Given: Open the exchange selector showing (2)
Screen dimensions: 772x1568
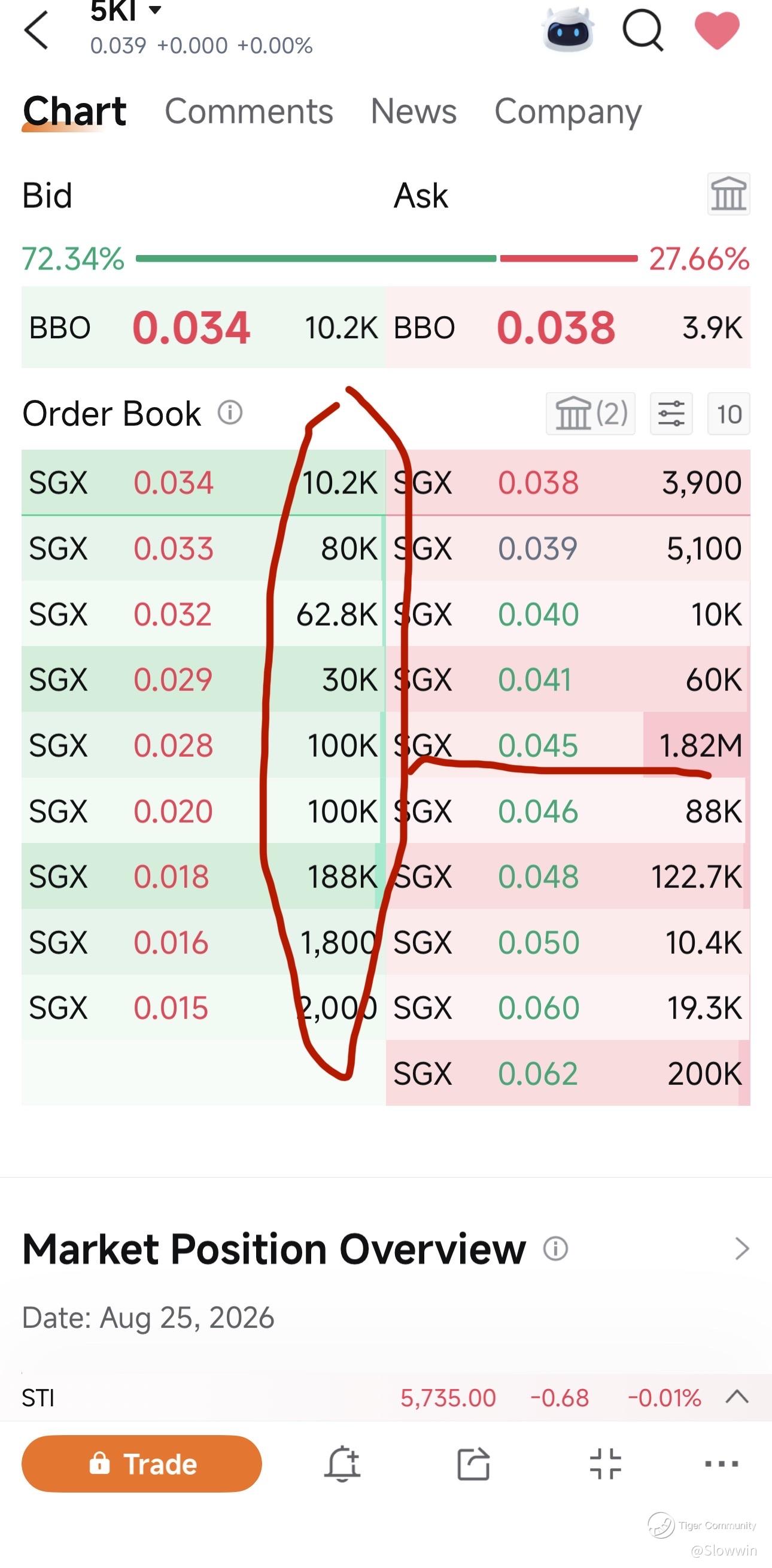Looking at the screenshot, I should [590, 413].
